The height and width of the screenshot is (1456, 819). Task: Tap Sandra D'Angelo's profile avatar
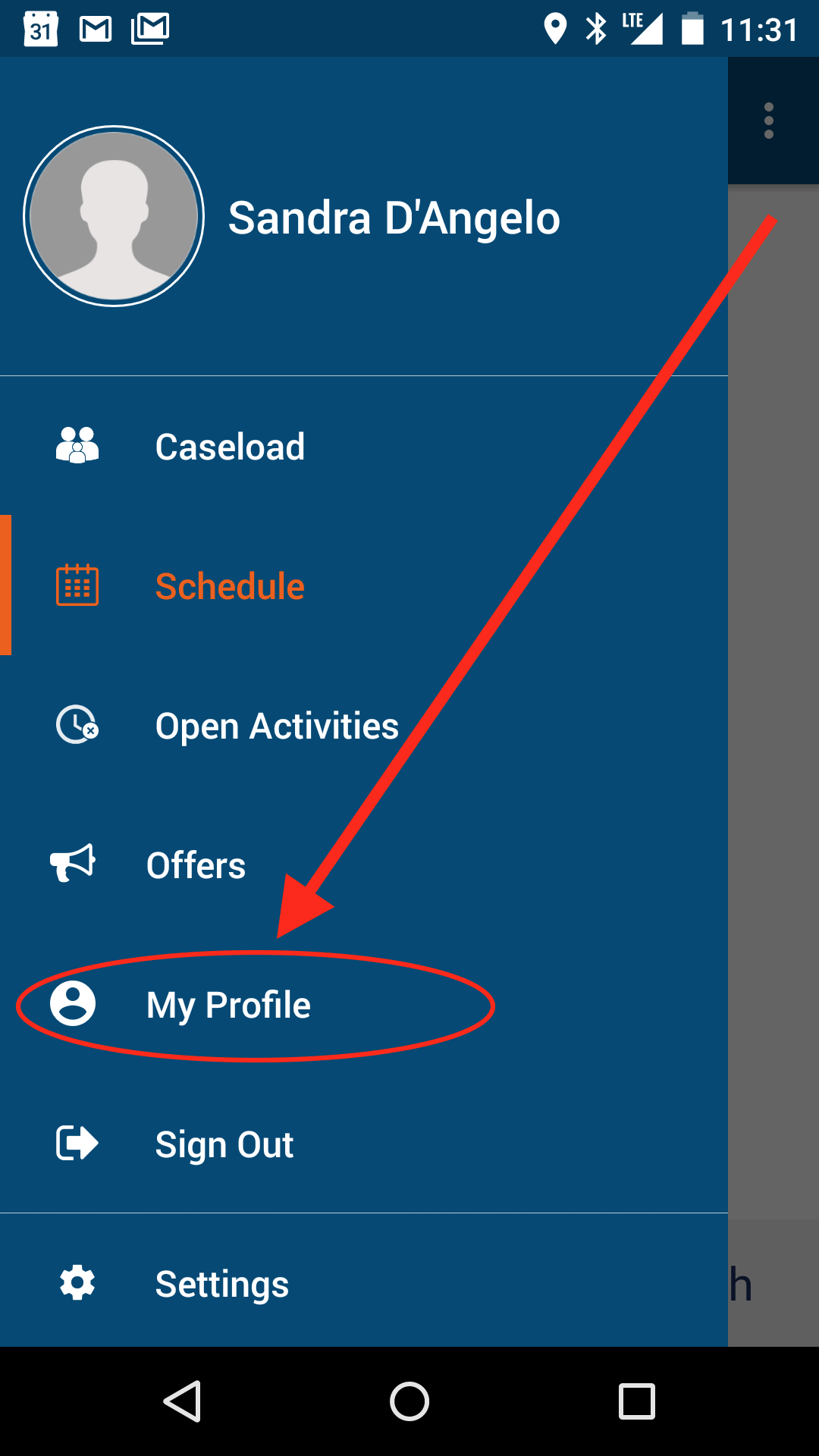point(114,216)
